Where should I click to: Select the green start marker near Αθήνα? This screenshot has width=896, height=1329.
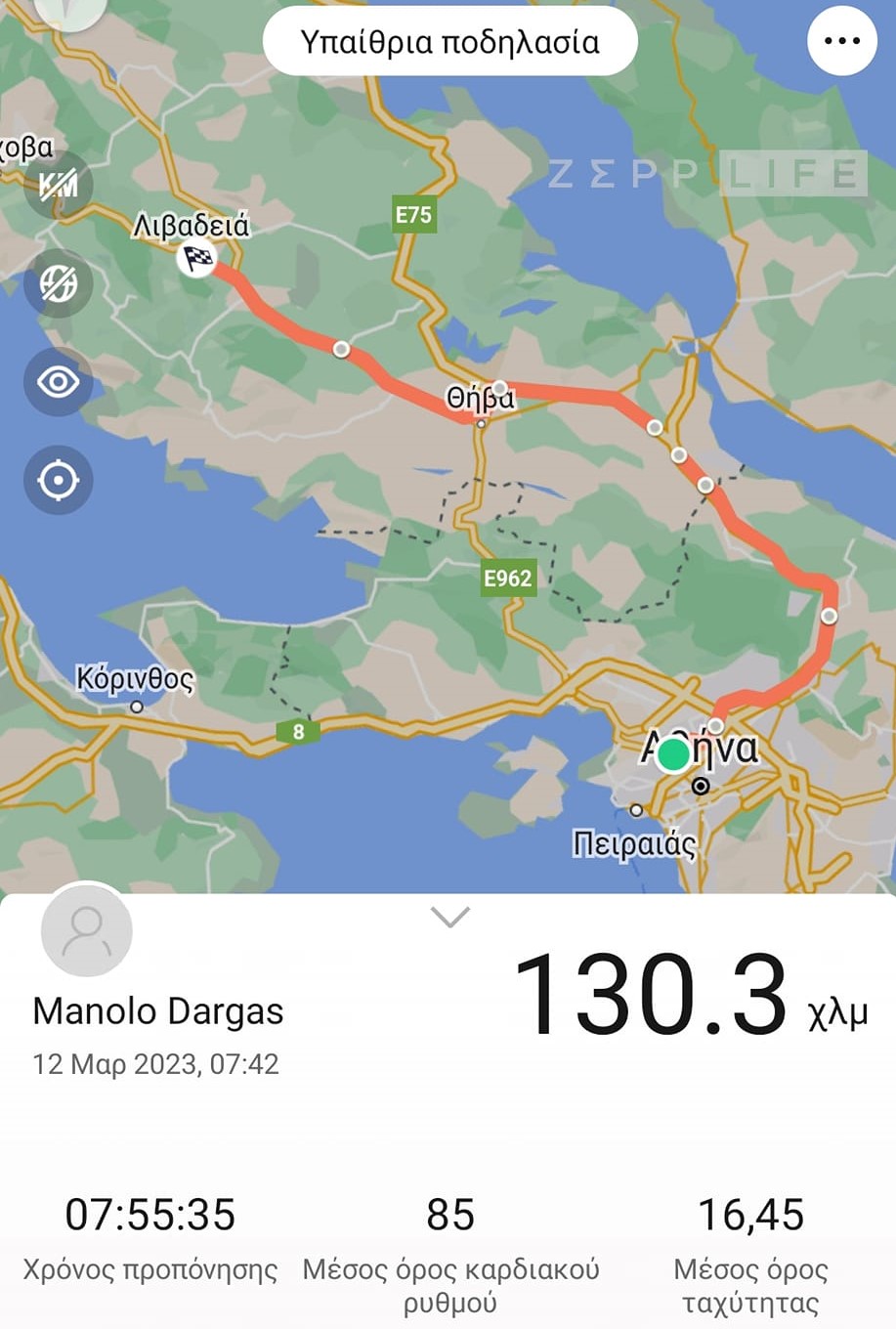pos(673,754)
